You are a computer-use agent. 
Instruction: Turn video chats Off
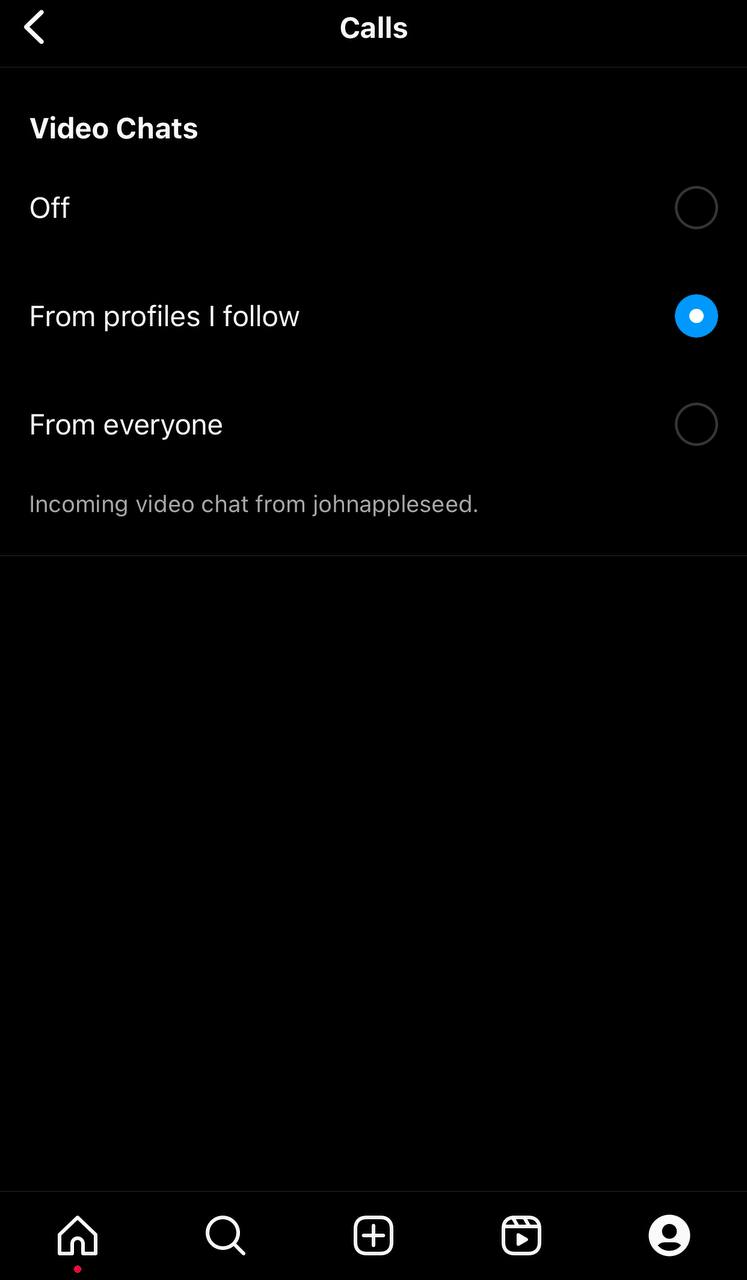pos(697,207)
